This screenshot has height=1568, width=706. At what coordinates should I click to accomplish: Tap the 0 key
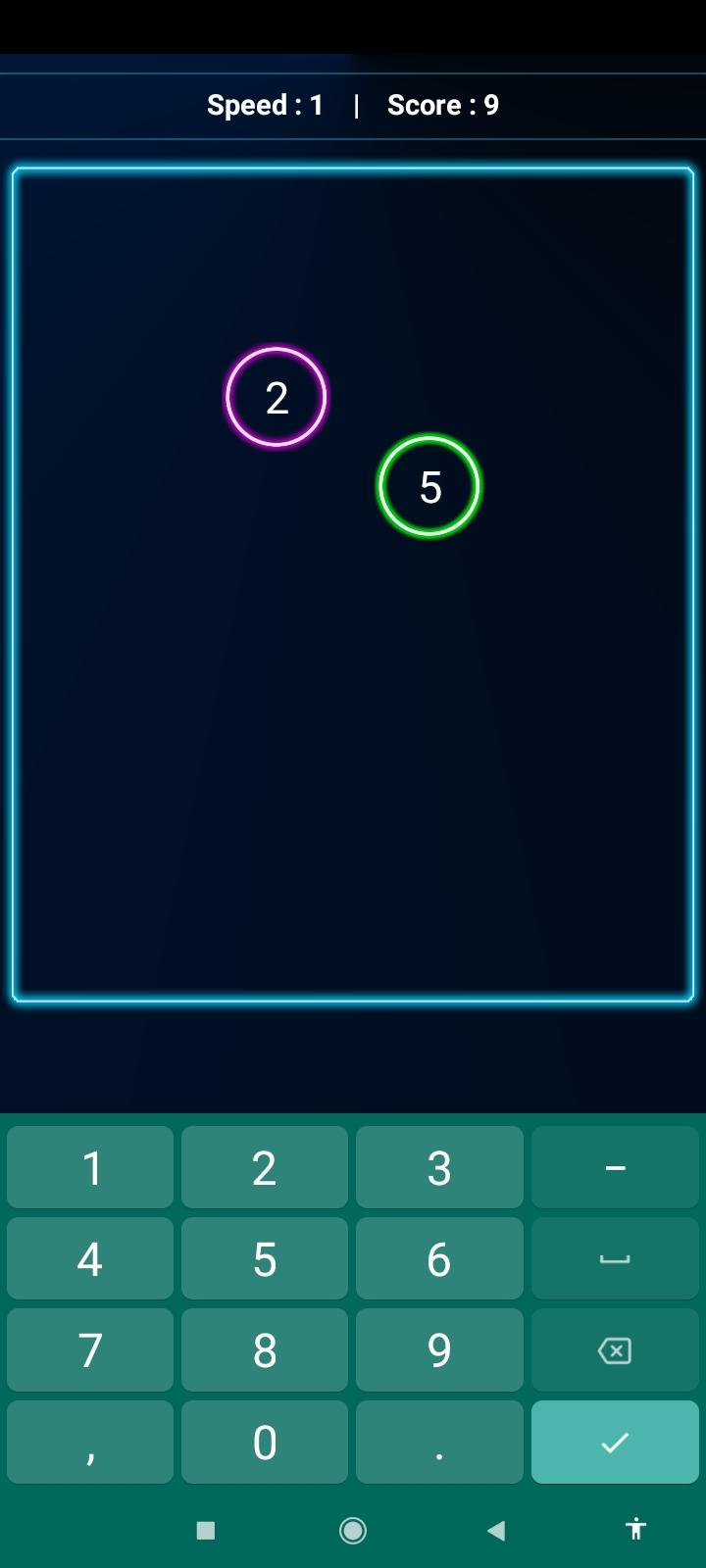[x=265, y=1442]
